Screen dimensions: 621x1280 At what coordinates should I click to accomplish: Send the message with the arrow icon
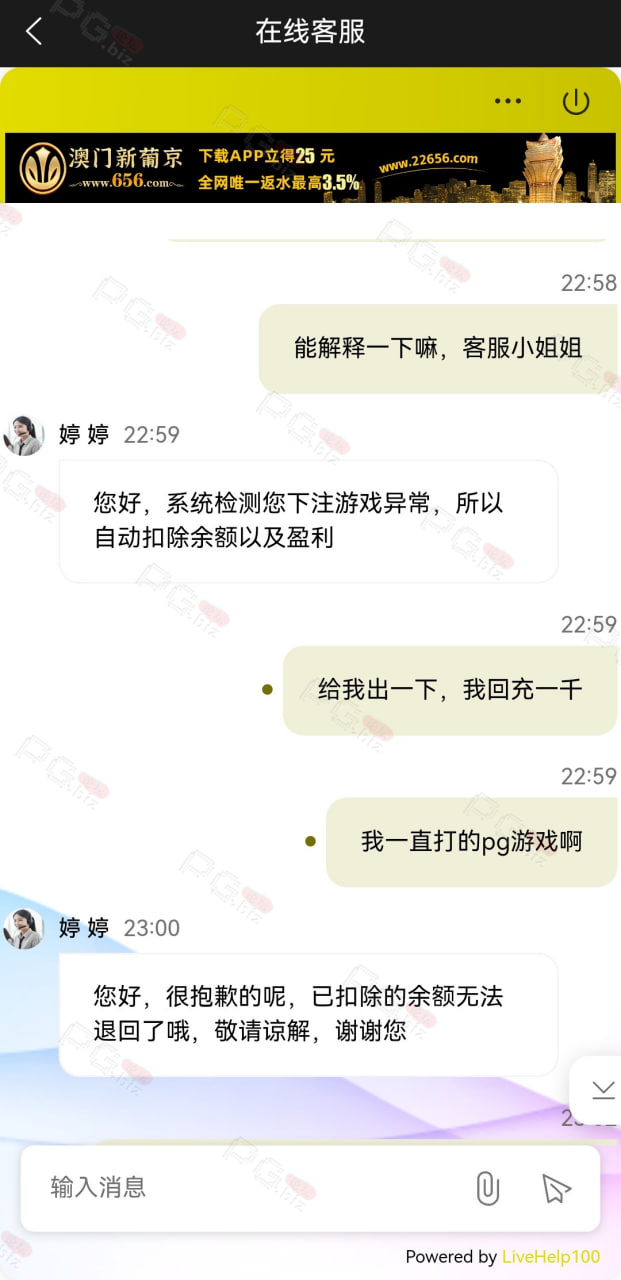coord(556,1188)
